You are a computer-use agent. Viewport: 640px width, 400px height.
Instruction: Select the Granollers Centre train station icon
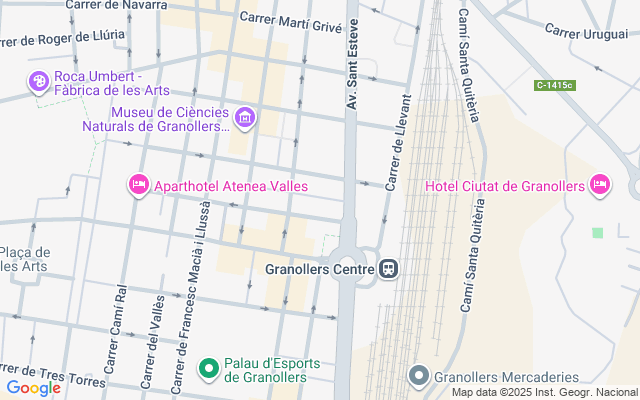pyautogui.click(x=388, y=269)
